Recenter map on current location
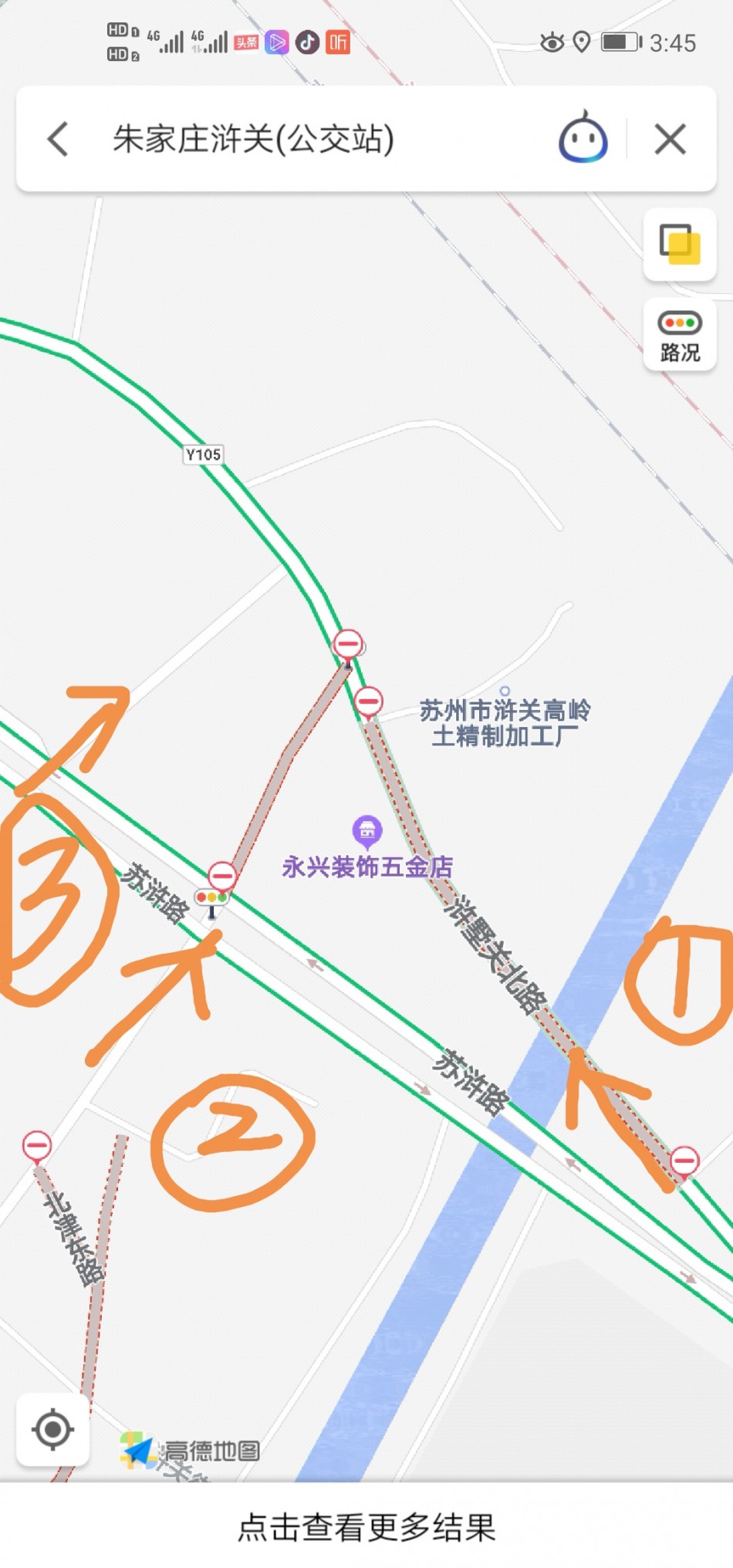Image resolution: width=733 pixels, height=1568 pixels. point(52,1429)
